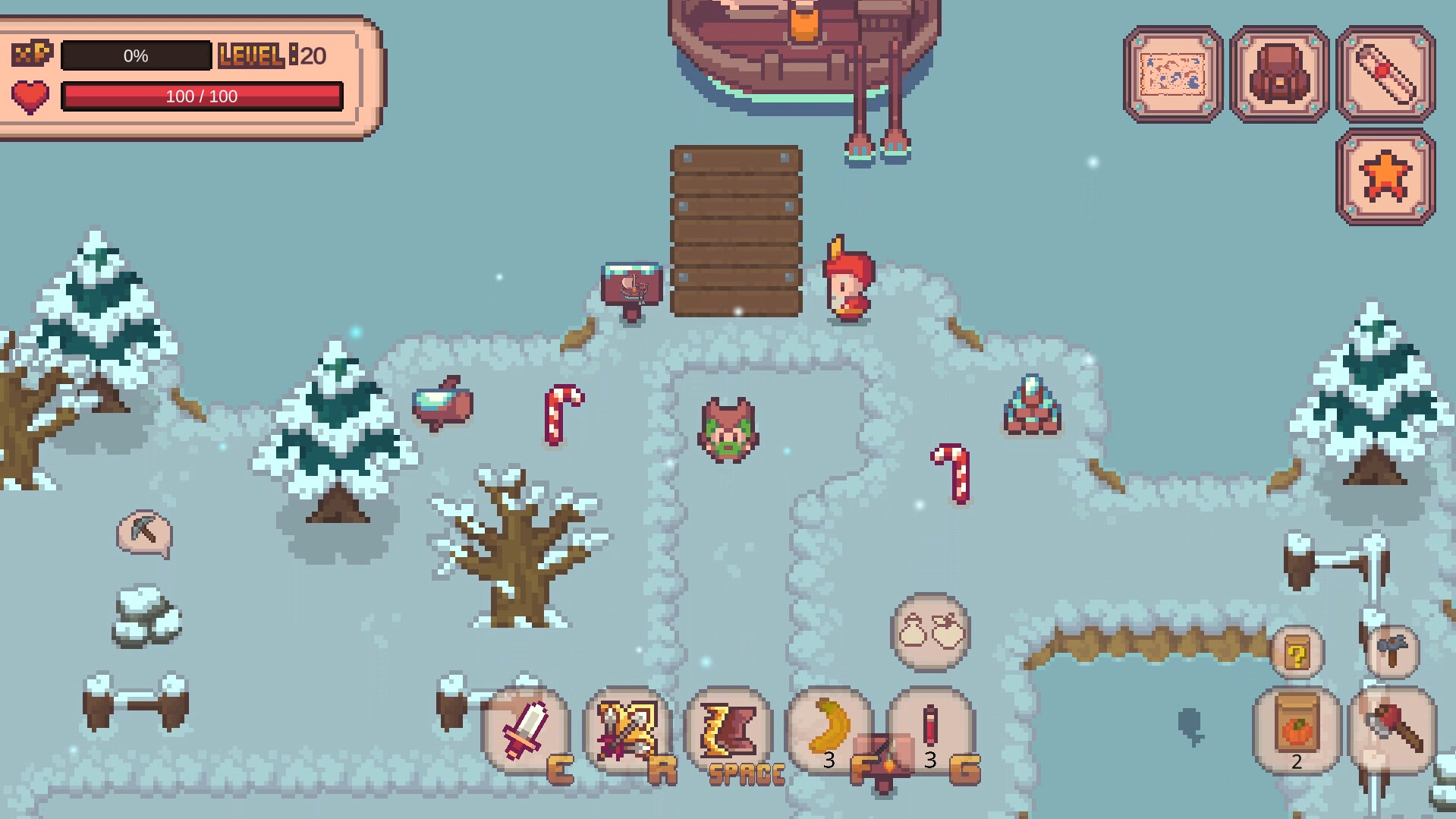Open the star skills menu
This screenshot has height=819, width=1456.
pos(1385,178)
